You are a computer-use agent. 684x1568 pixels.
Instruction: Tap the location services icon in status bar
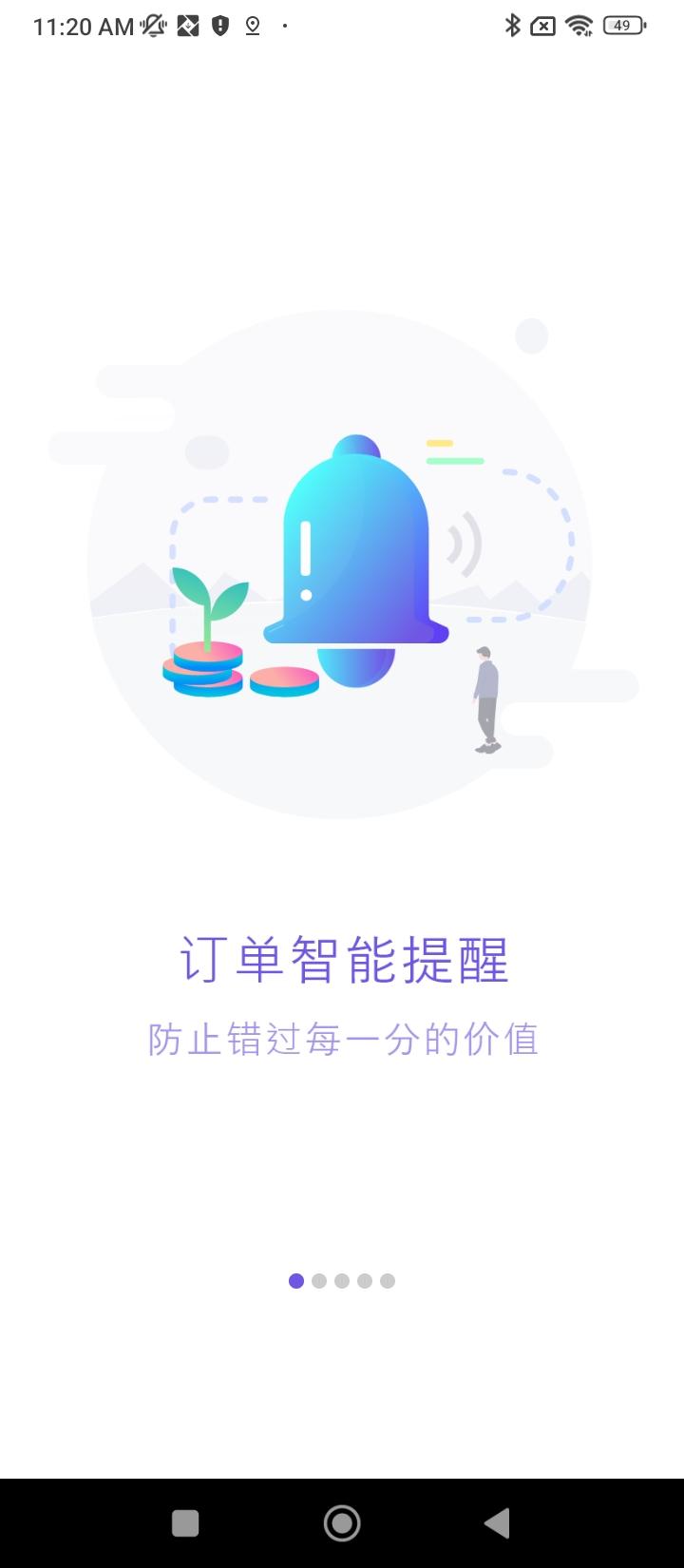click(x=251, y=26)
